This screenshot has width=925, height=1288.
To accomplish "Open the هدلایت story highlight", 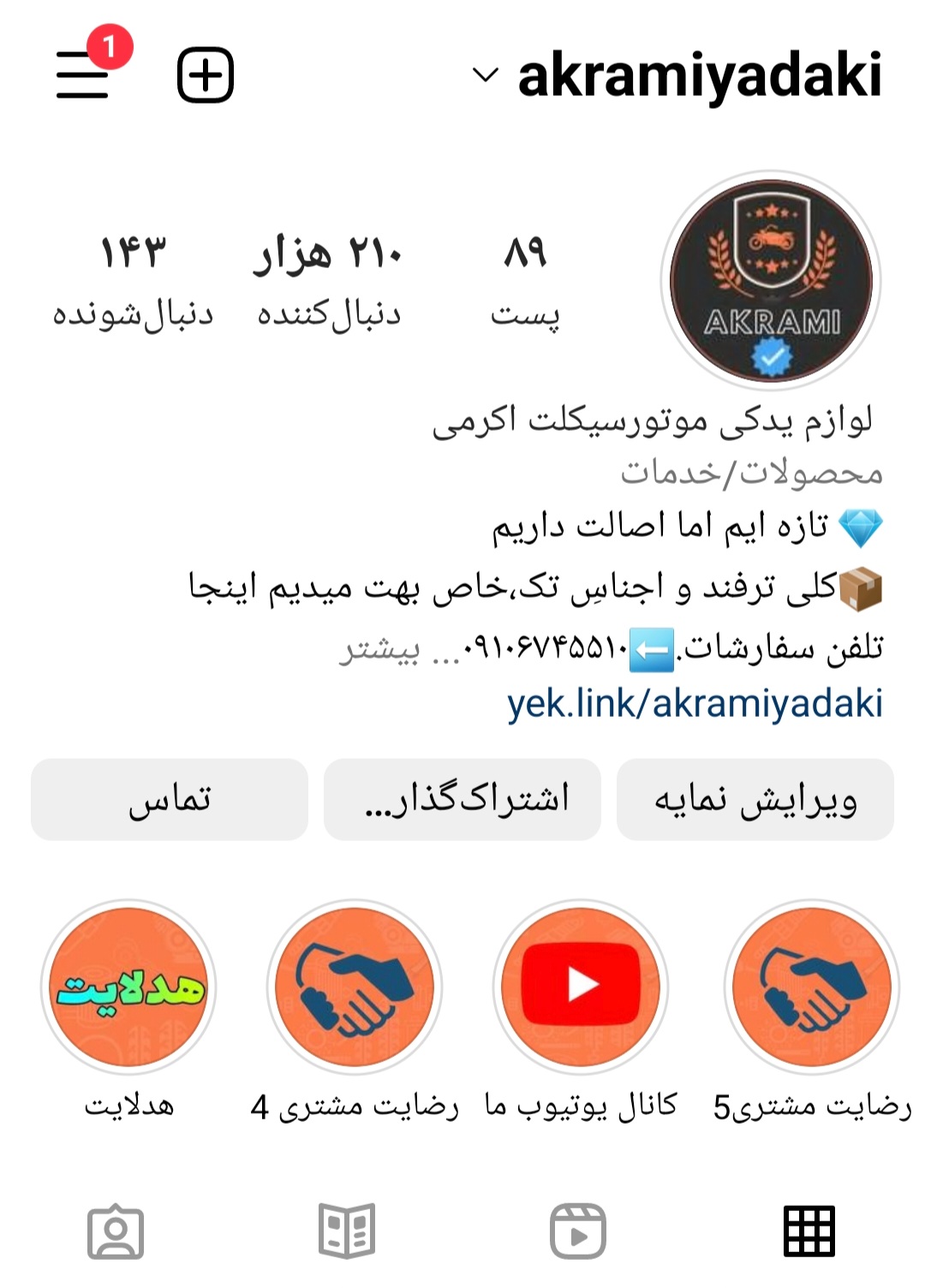I will pos(128,987).
